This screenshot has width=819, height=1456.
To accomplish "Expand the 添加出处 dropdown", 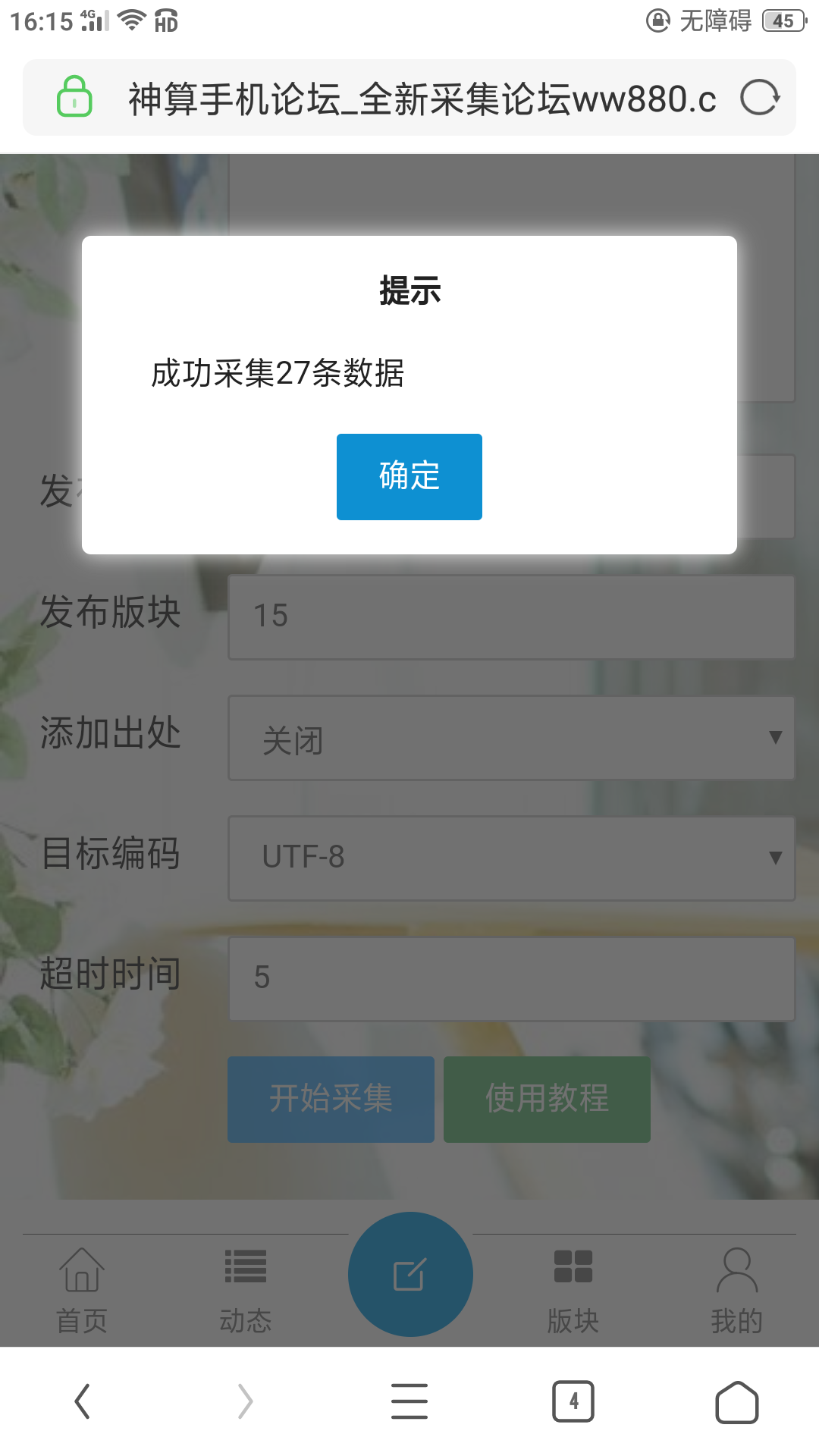I will tap(510, 738).
